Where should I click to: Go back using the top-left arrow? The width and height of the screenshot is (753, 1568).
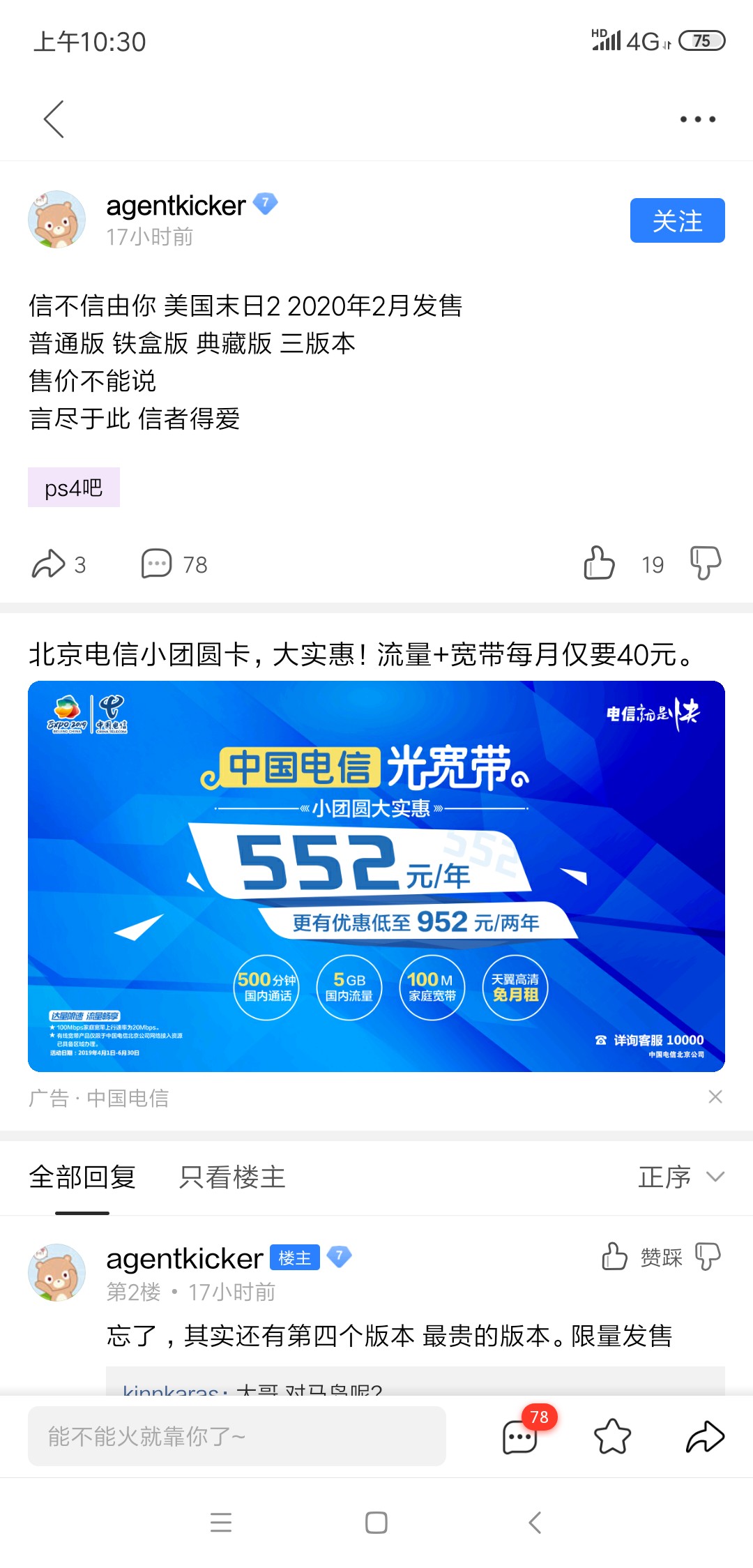54,119
